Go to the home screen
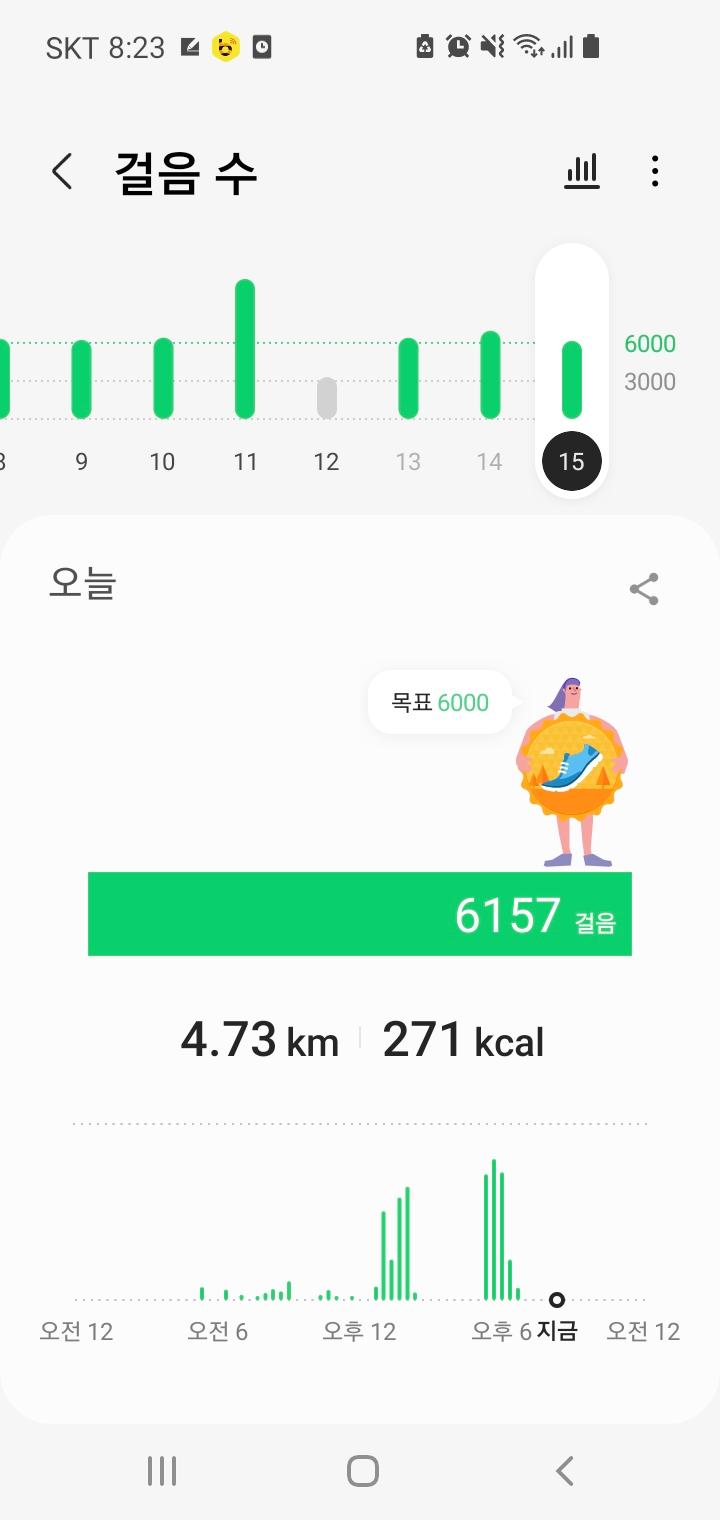 point(362,1471)
